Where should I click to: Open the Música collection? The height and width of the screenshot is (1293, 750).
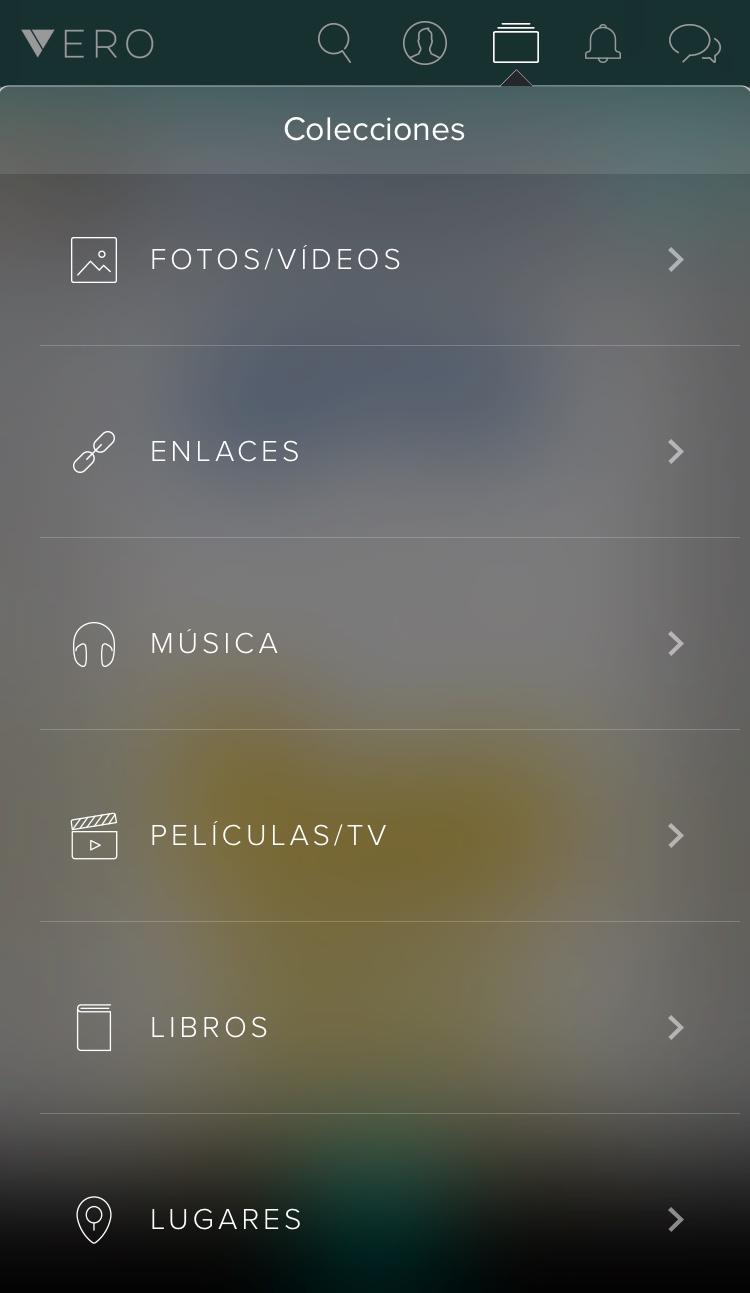(x=390, y=644)
